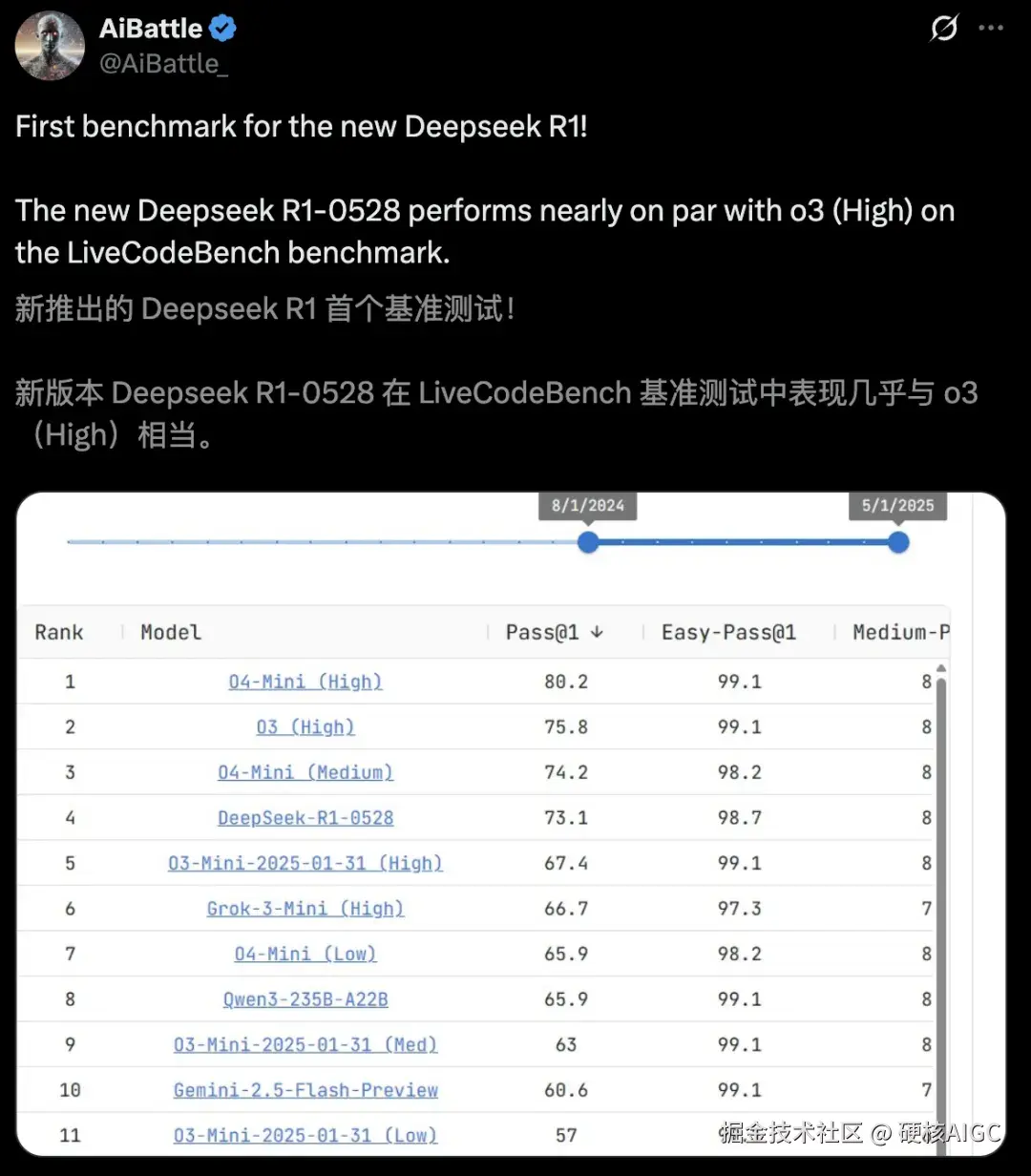Click the Model column header
The image size is (1031, 1176).
170,632
